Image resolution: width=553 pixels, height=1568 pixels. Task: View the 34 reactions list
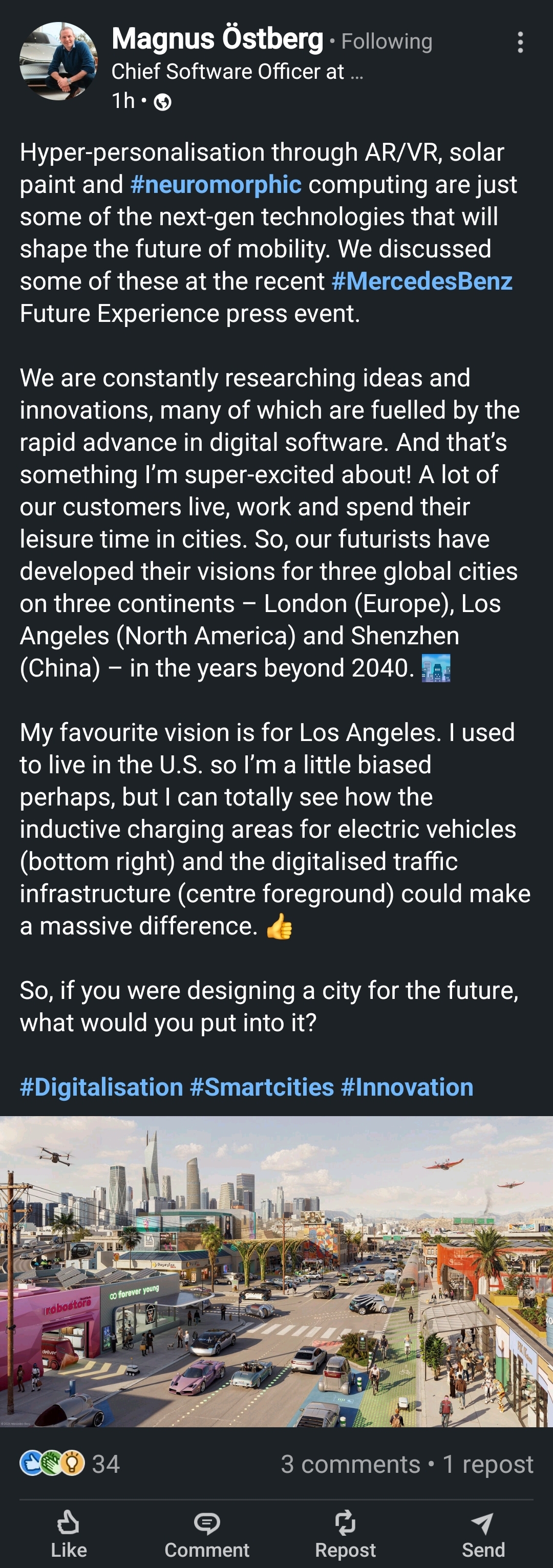[x=70, y=1464]
